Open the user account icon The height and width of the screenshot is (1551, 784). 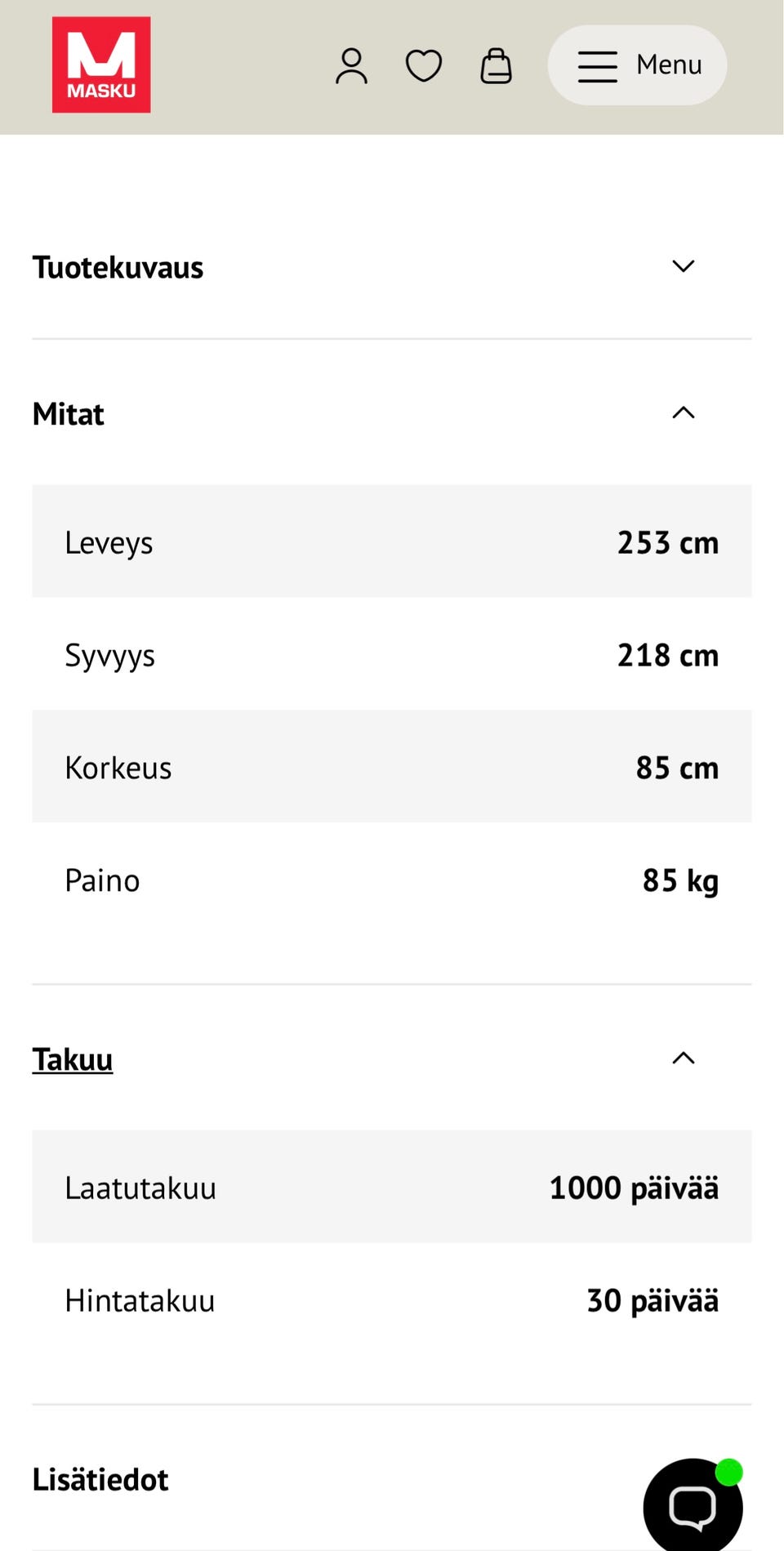(x=351, y=66)
